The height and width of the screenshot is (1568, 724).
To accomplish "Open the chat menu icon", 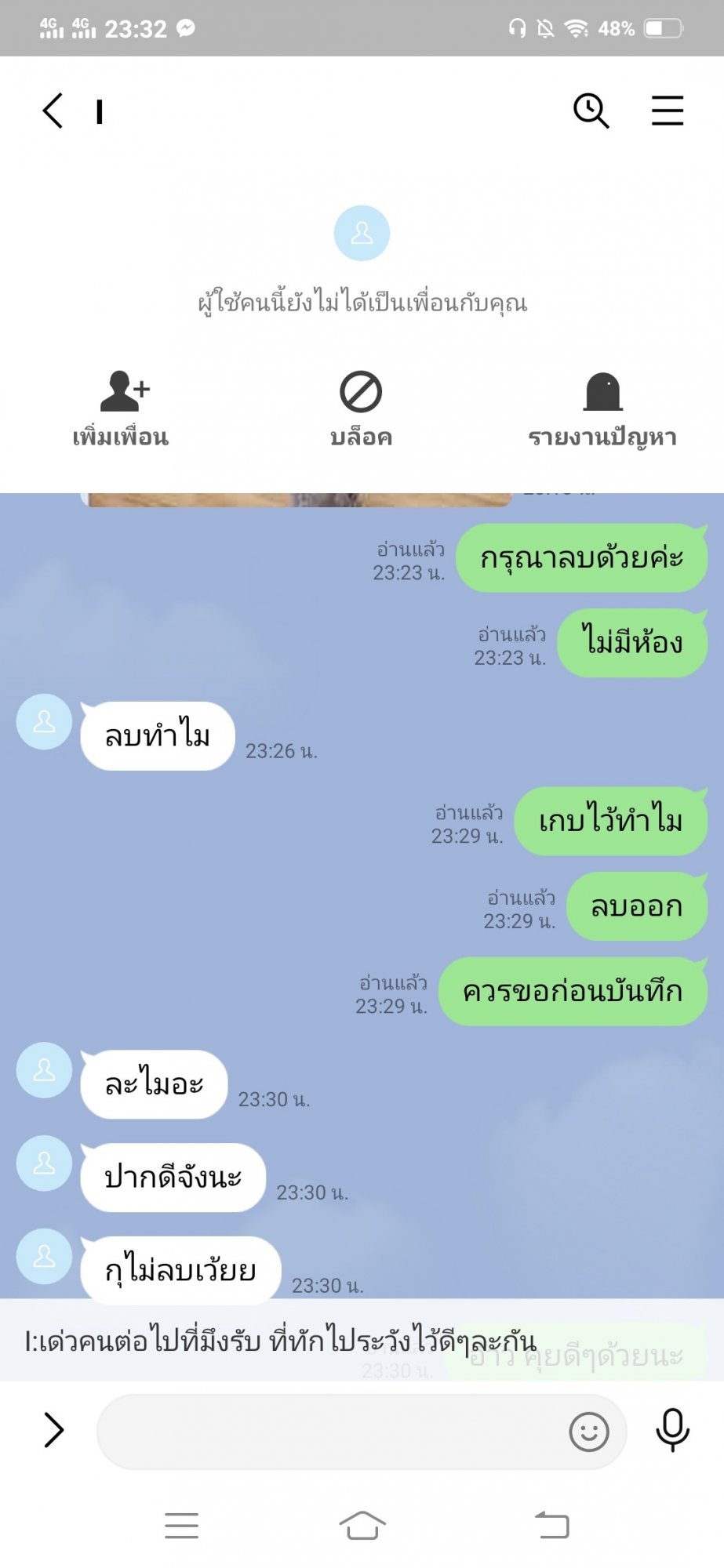I will (668, 111).
